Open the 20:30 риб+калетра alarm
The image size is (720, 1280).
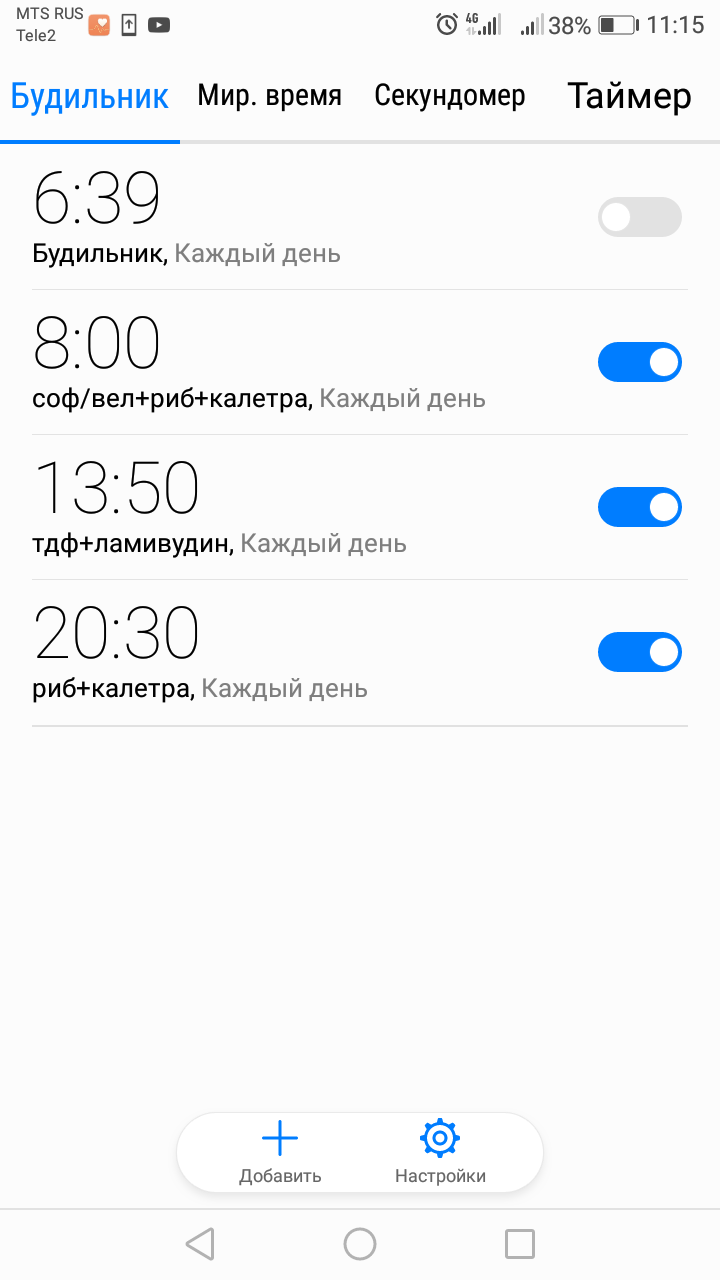click(x=250, y=653)
